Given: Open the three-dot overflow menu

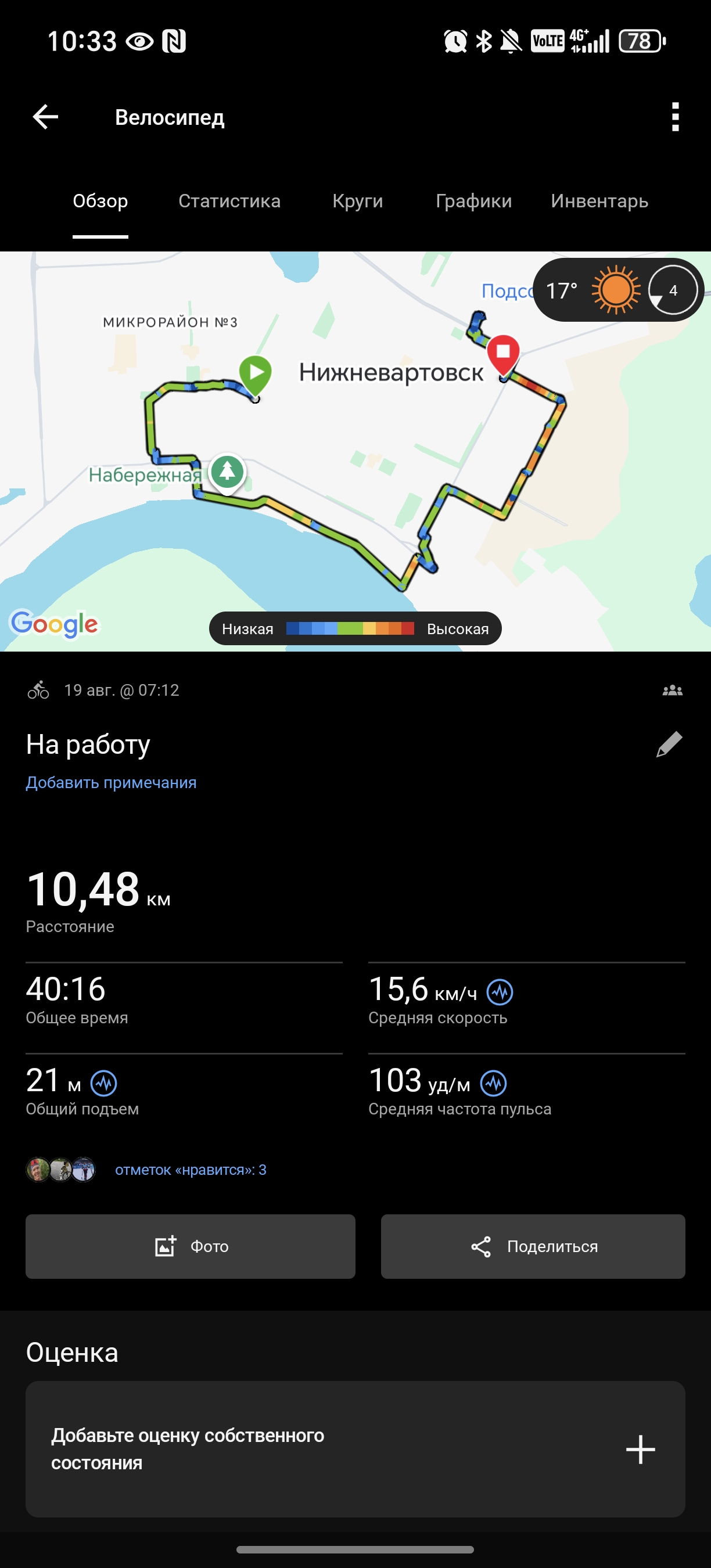Looking at the screenshot, I should 674,117.
